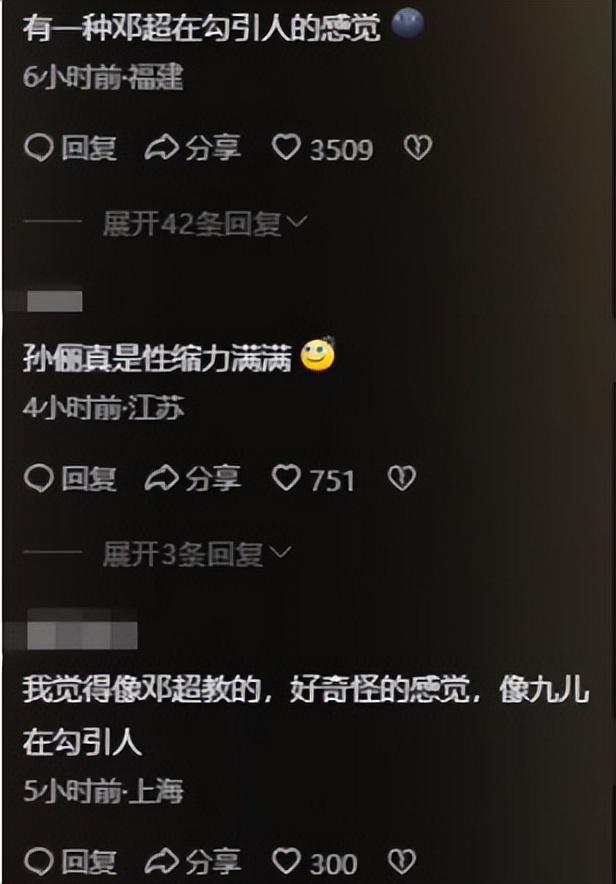This screenshot has height=884, width=616.
Task: Share the comment posted from 上海
Action: pos(193,862)
